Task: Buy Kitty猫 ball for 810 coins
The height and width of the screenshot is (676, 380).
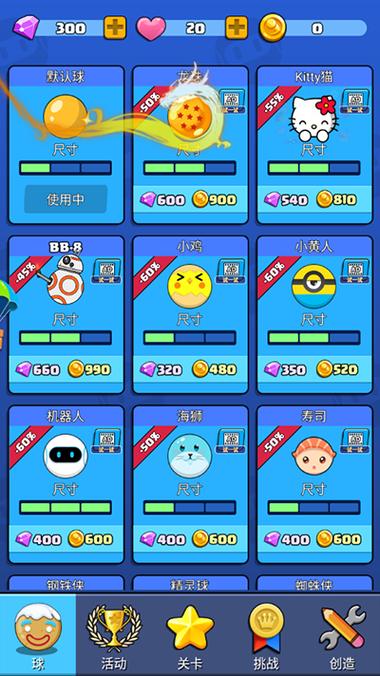Action: pyautogui.click(x=337, y=200)
